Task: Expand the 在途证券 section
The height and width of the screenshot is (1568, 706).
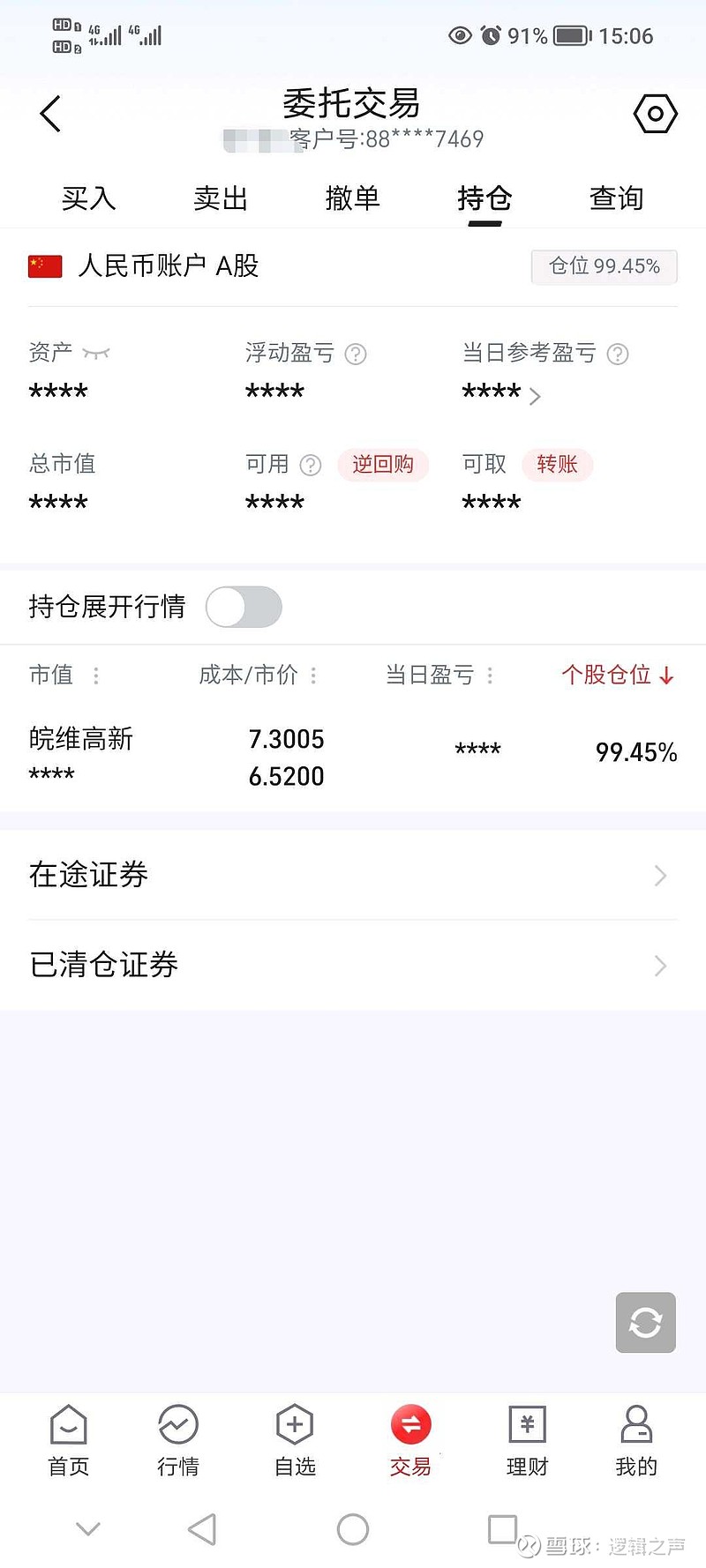Action: (x=353, y=875)
